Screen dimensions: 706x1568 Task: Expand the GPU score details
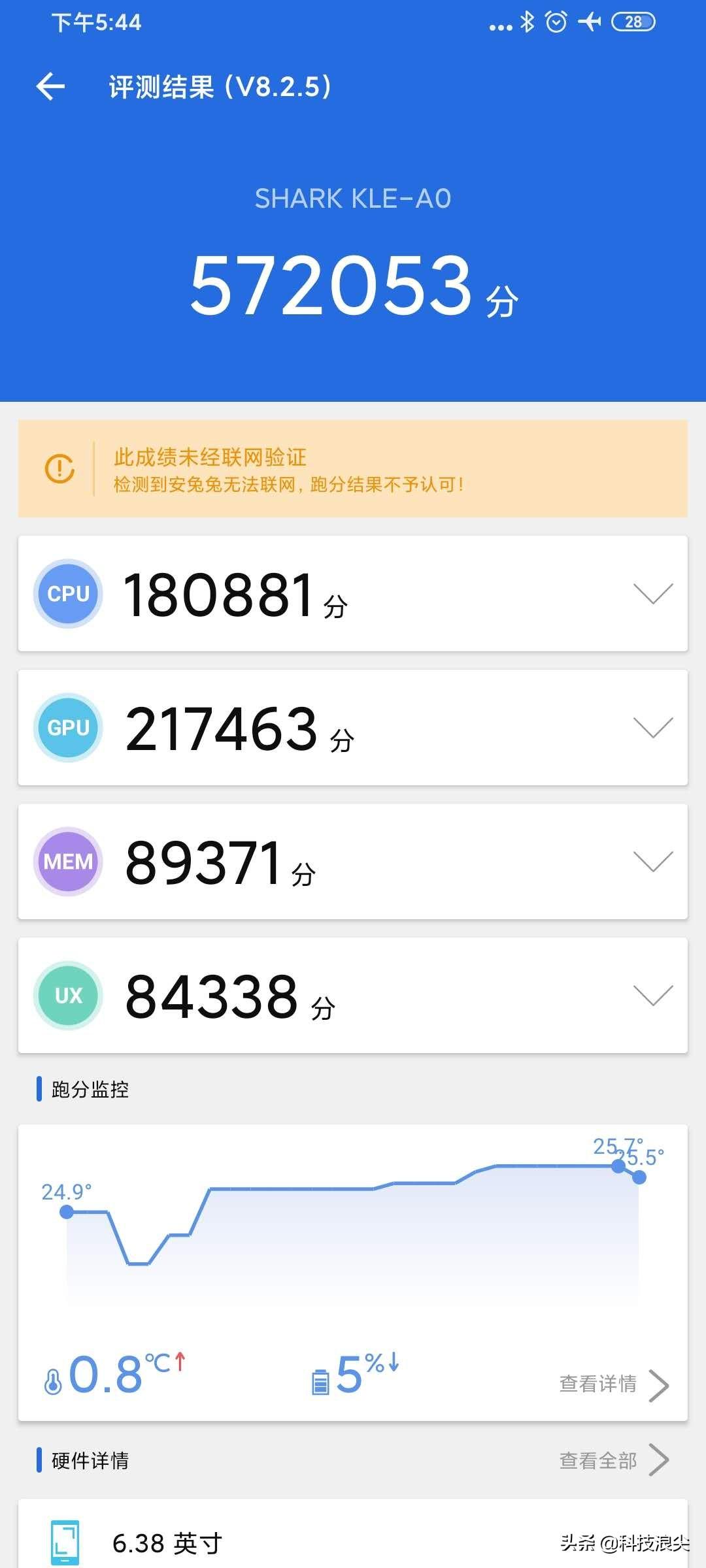(653, 727)
